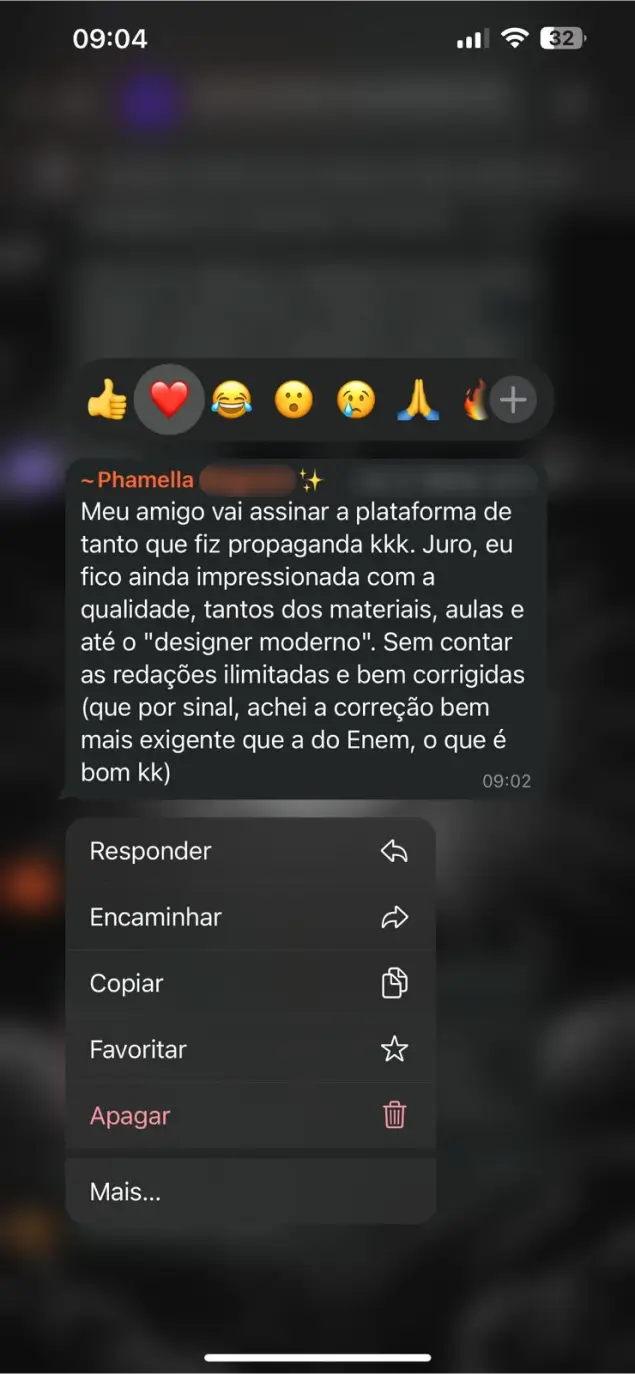Screen dimensions: 635x1374
Task: Select Responder to reply to message
Action: (250, 851)
